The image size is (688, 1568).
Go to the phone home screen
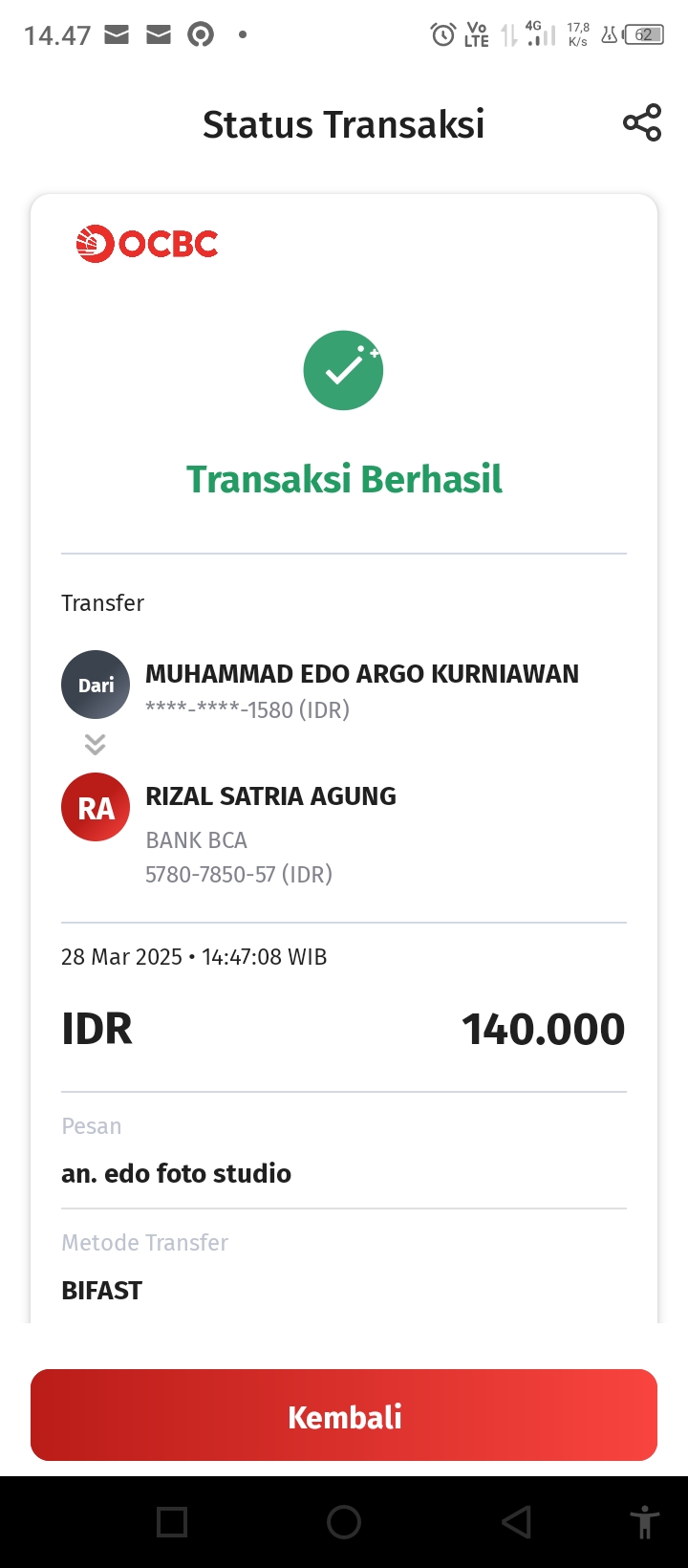(x=344, y=1522)
